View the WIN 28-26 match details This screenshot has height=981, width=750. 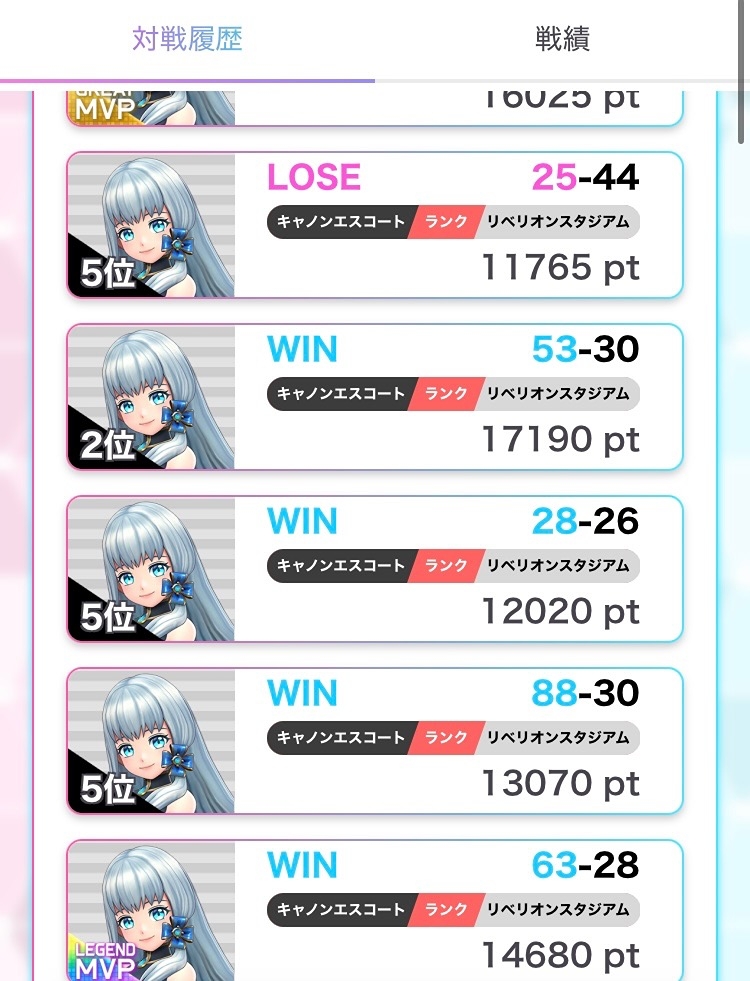point(374,569)
